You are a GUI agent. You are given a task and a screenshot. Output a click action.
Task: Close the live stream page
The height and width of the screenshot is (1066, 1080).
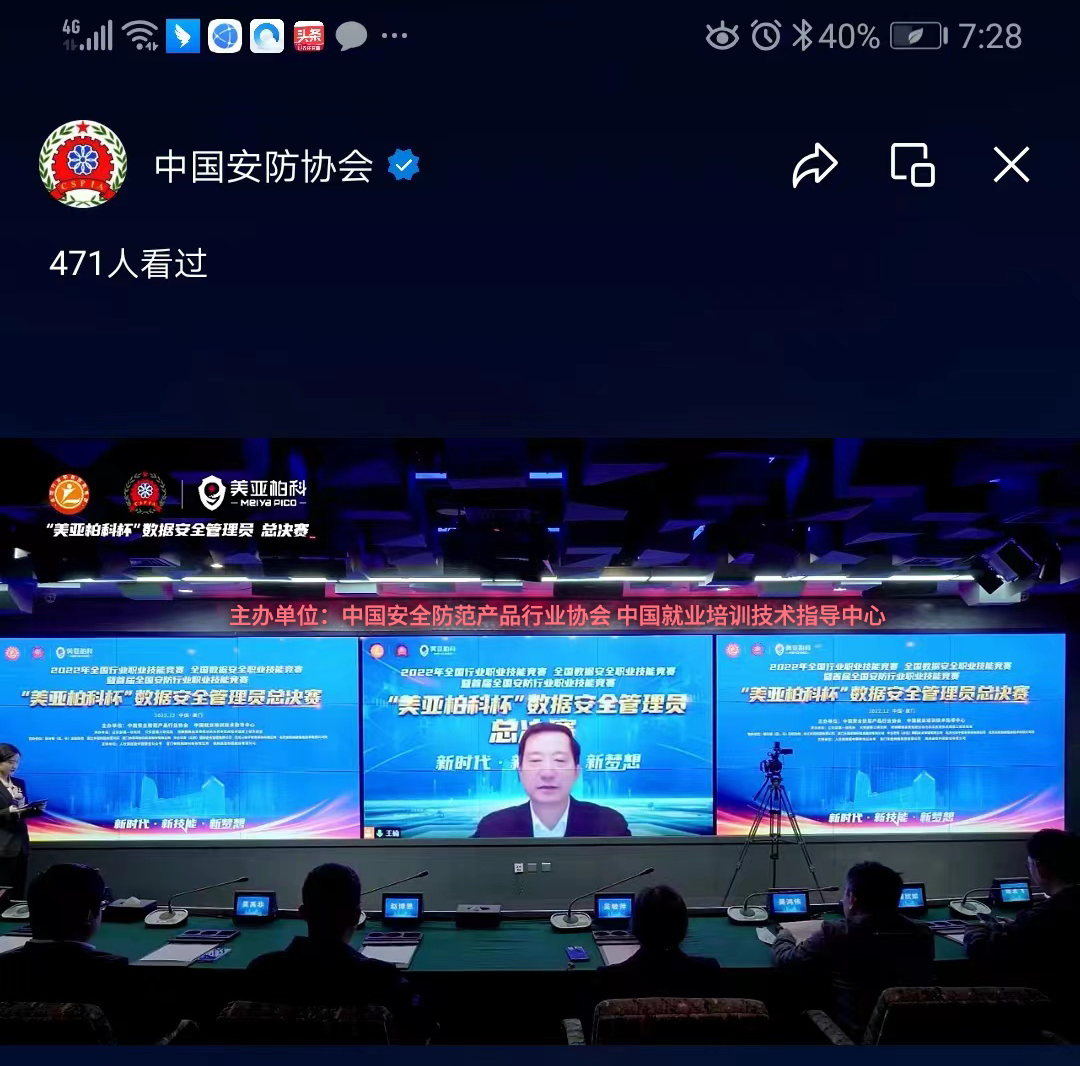coord(1011,165)
